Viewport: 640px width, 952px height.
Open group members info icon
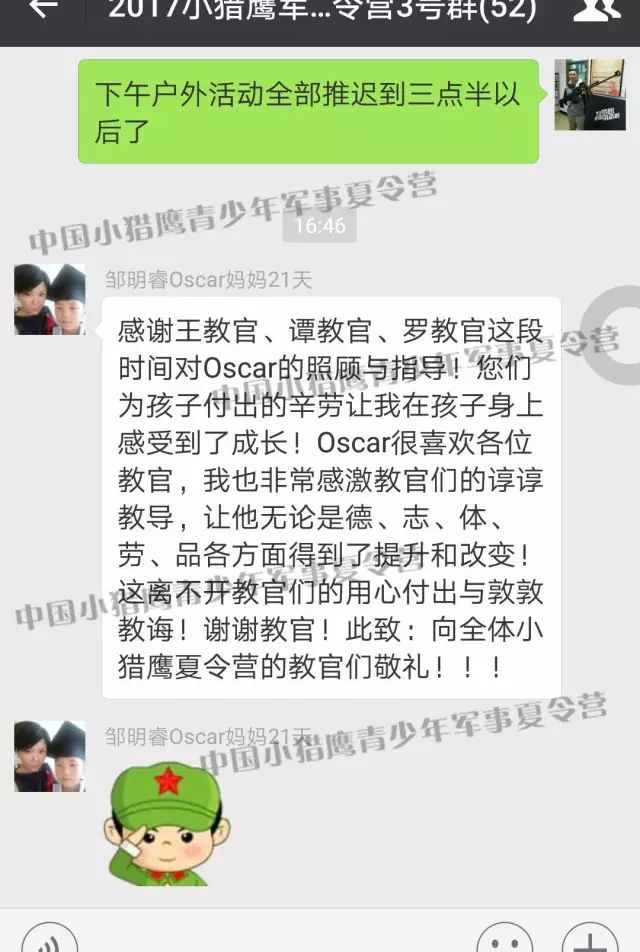coord(597,11)
